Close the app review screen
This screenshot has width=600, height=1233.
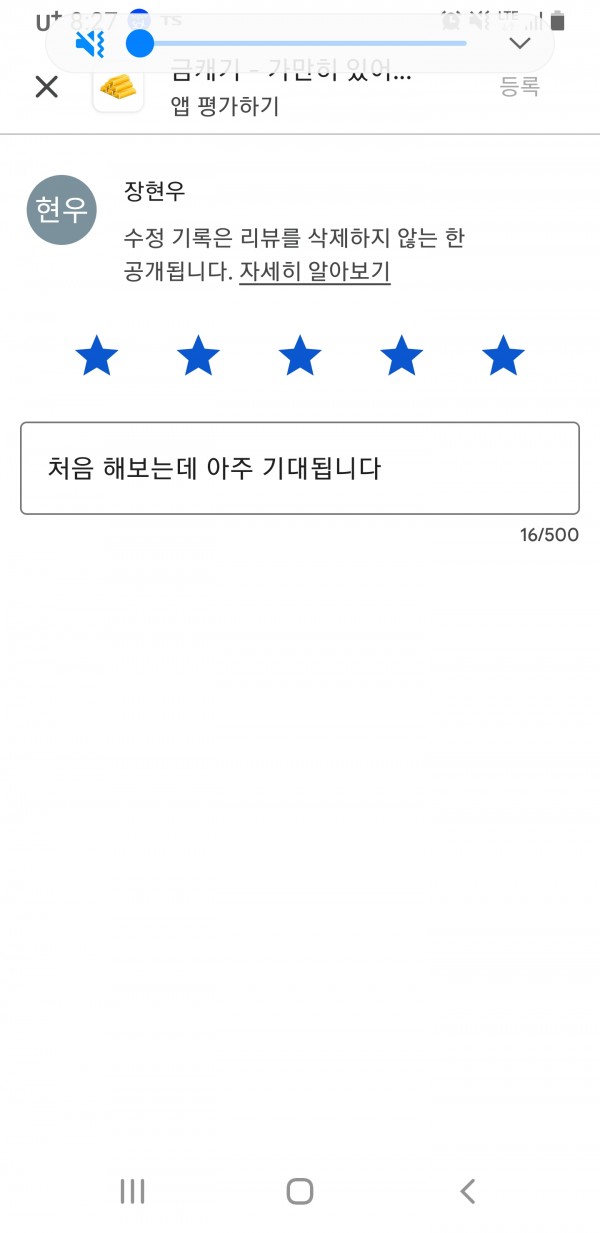point(47,87)
